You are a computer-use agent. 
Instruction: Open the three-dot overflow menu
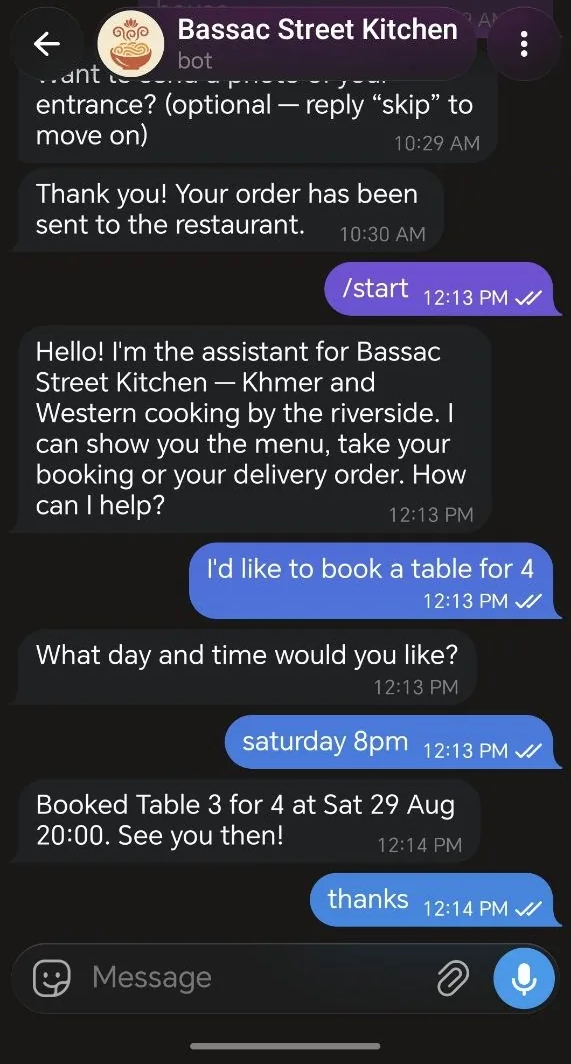click(523, 44)
